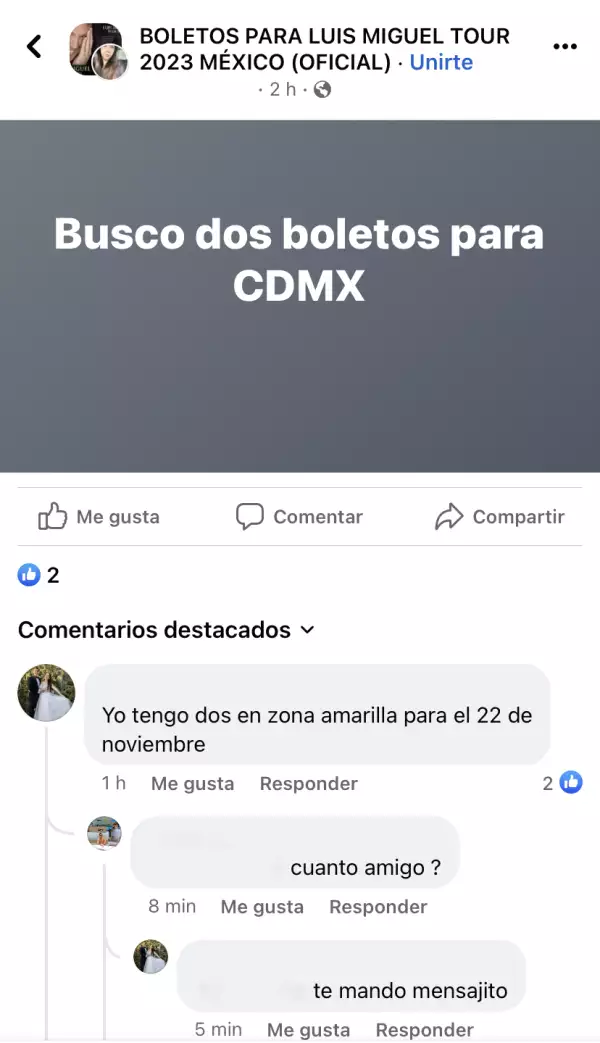Reply to the zona amarilla comment
Image resolution: width=600 pixels, height=1043 pixels.
click(x=308, y=784)
